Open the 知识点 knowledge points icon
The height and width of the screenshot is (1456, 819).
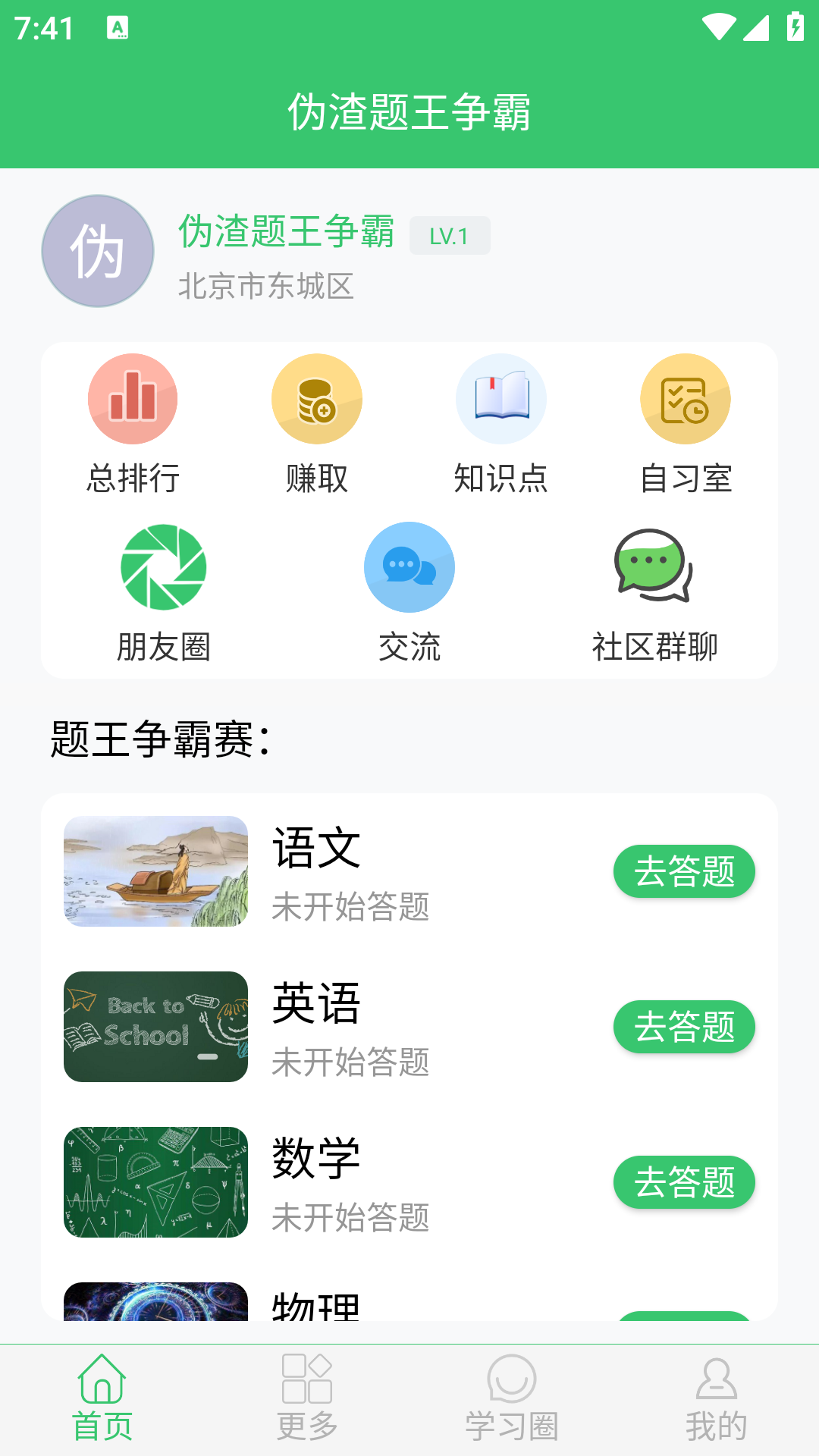(501, 398)
